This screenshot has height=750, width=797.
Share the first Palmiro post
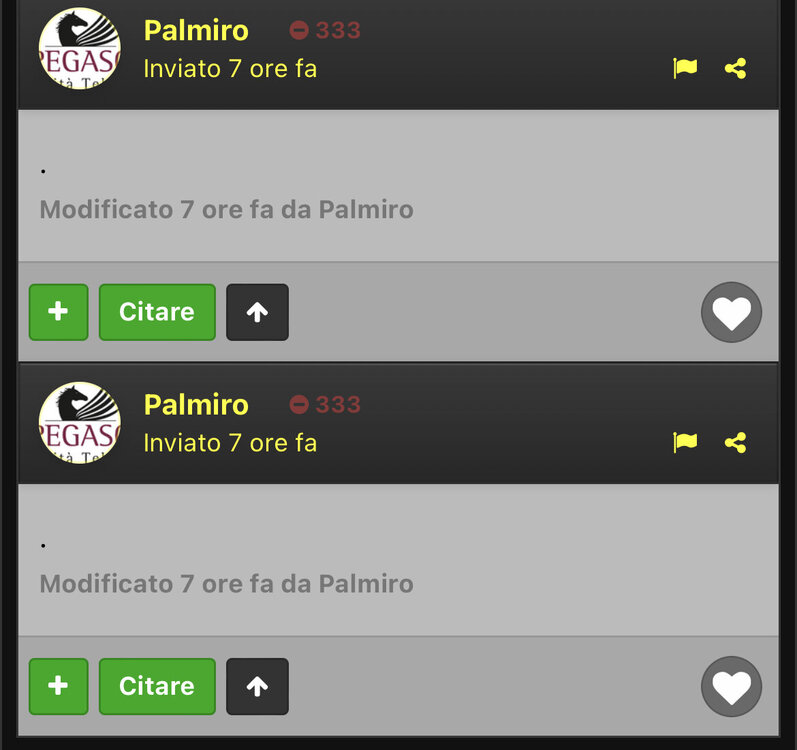[735, 68]
